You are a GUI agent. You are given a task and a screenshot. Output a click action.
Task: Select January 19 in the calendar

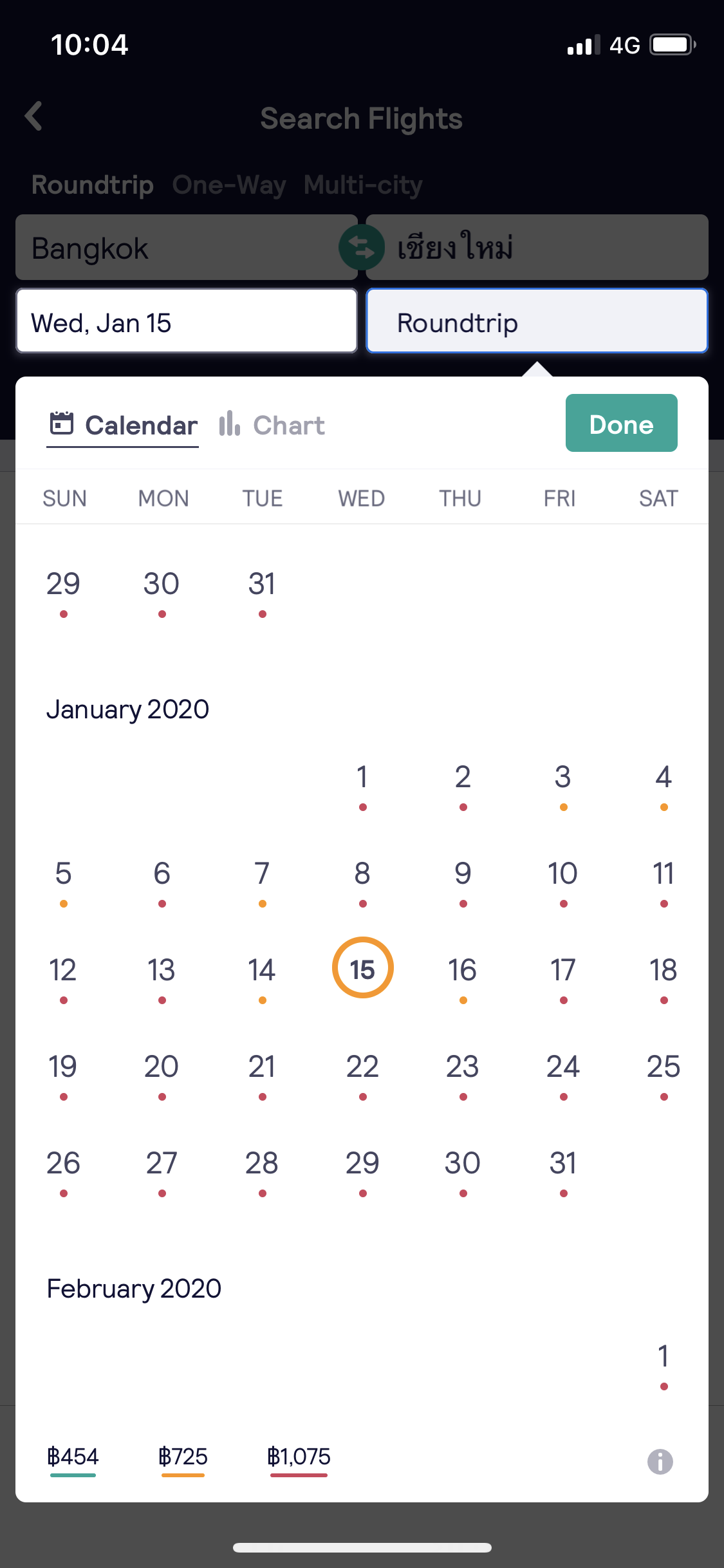tap(63, 1073)
